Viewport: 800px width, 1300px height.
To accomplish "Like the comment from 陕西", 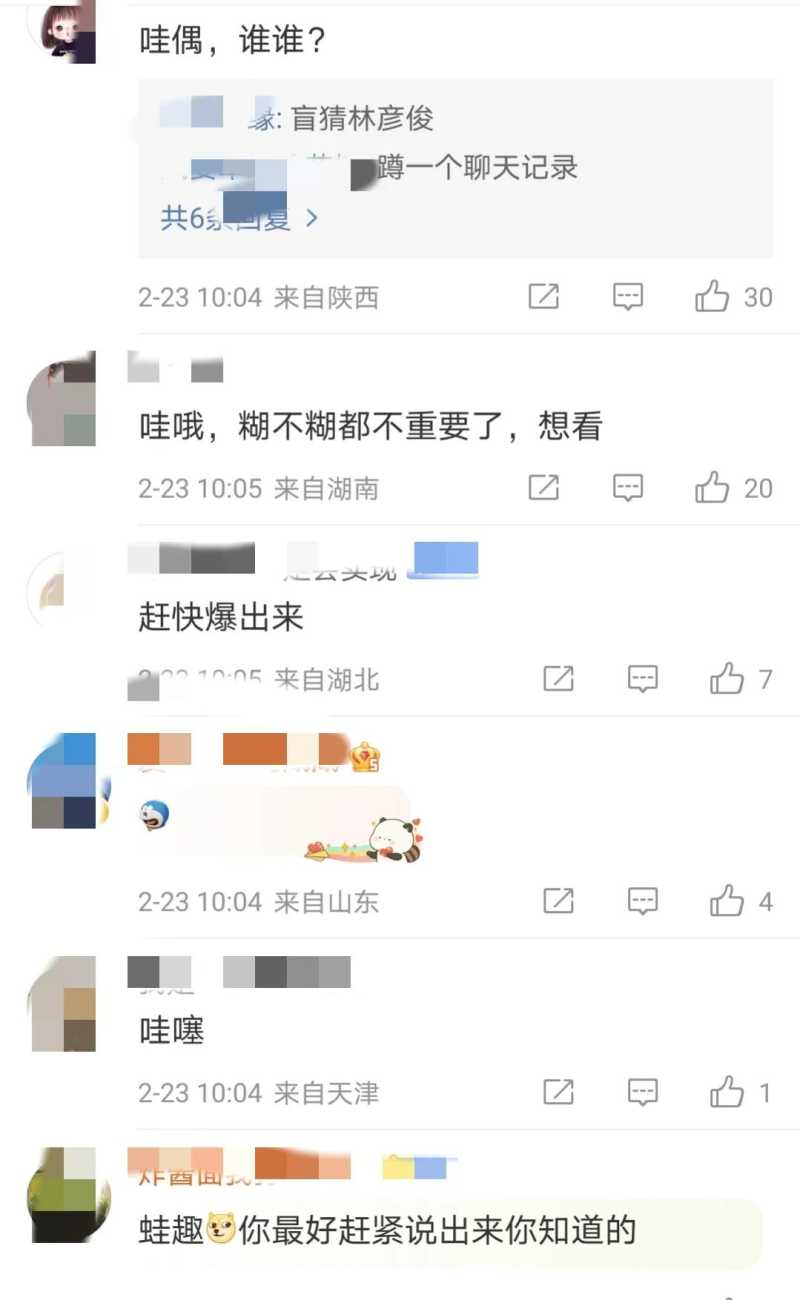I will point(712,297).
